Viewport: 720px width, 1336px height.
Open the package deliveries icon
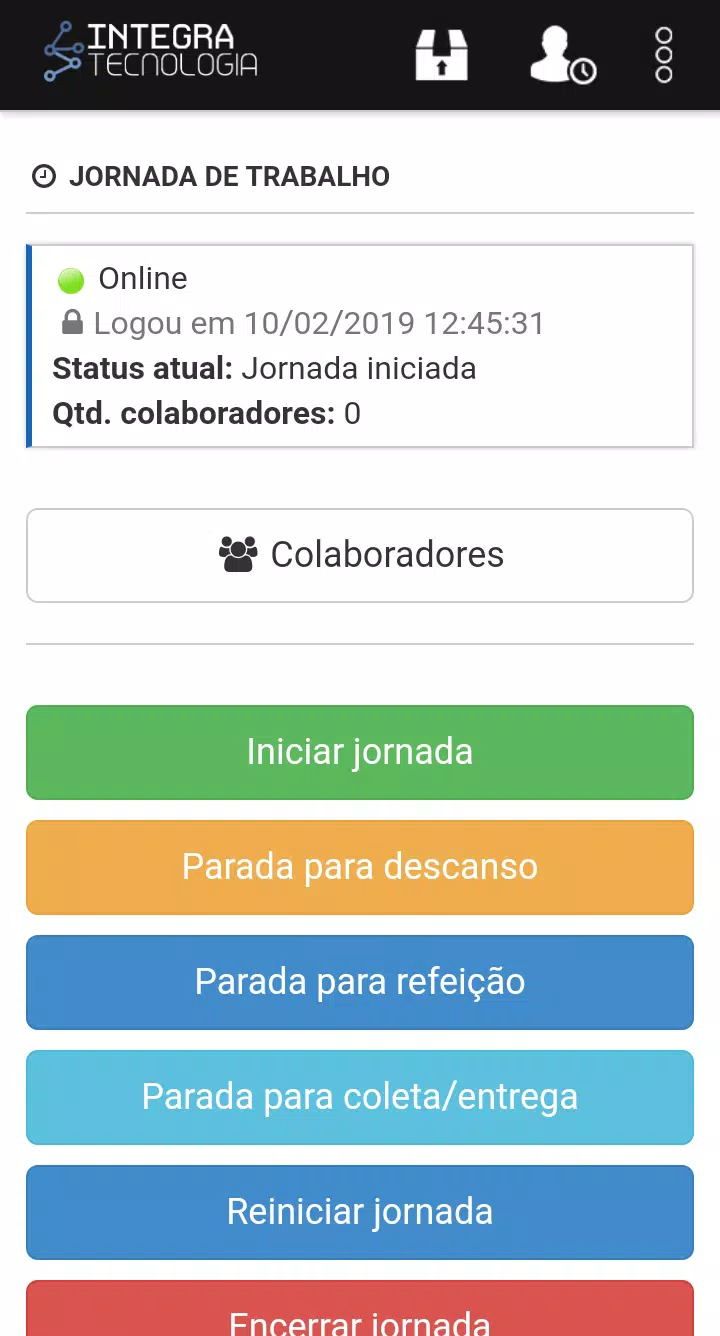(x=441, y=55)
